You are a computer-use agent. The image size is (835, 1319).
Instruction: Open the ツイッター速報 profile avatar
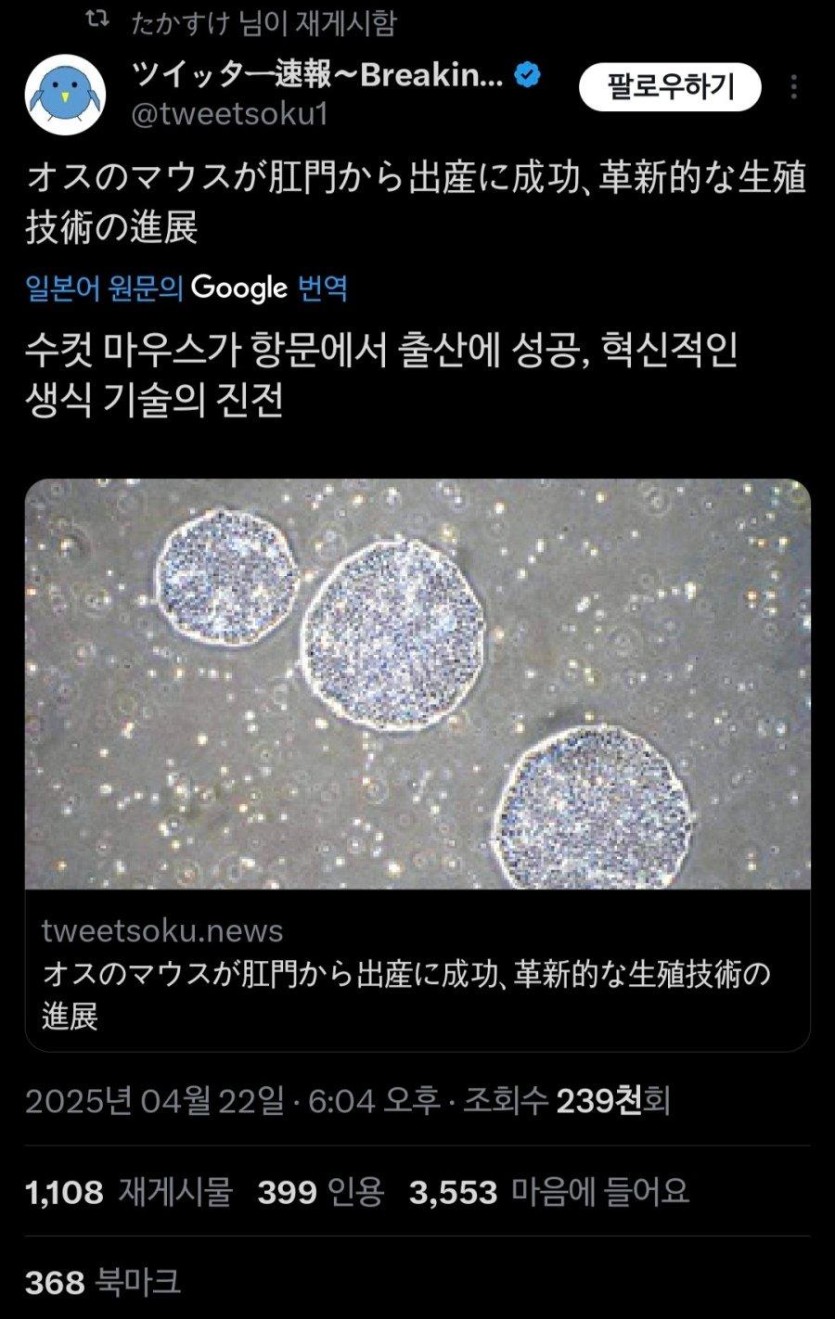(66, 95)
